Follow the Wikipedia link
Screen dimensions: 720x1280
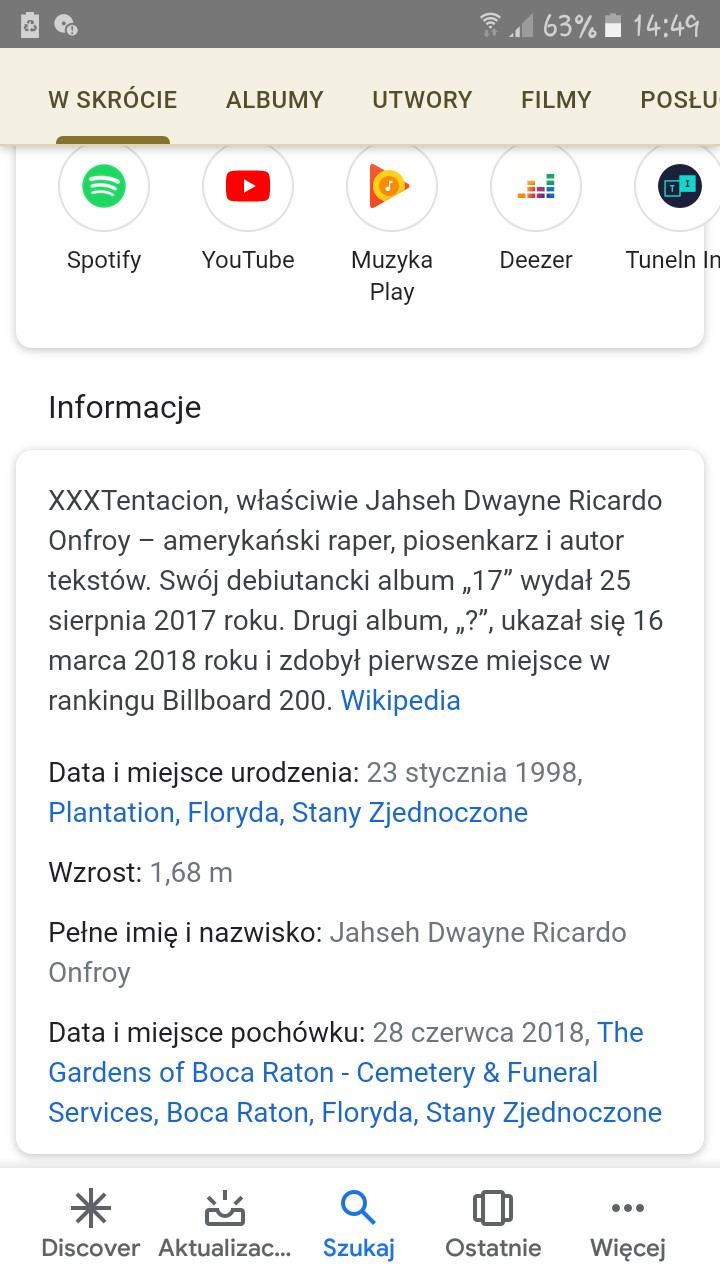(400, 701)
